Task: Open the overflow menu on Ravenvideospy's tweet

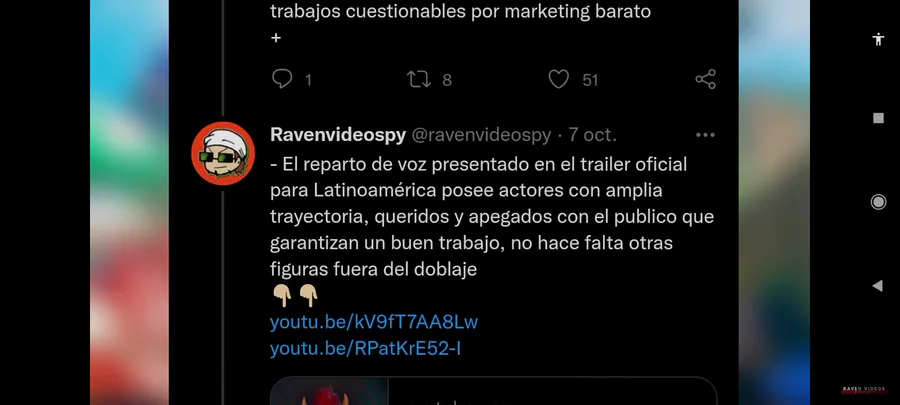Action: click(705, 135)
